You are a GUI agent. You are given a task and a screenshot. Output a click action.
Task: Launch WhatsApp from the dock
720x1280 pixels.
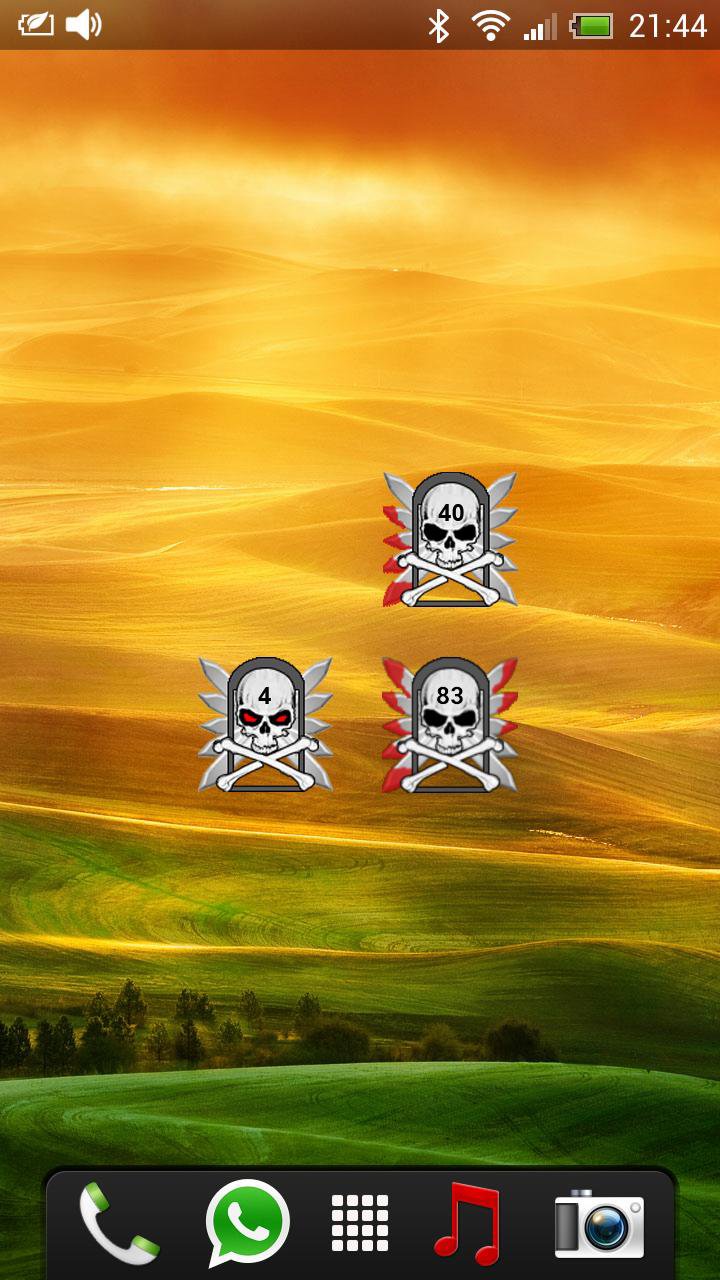(248, 1223)
